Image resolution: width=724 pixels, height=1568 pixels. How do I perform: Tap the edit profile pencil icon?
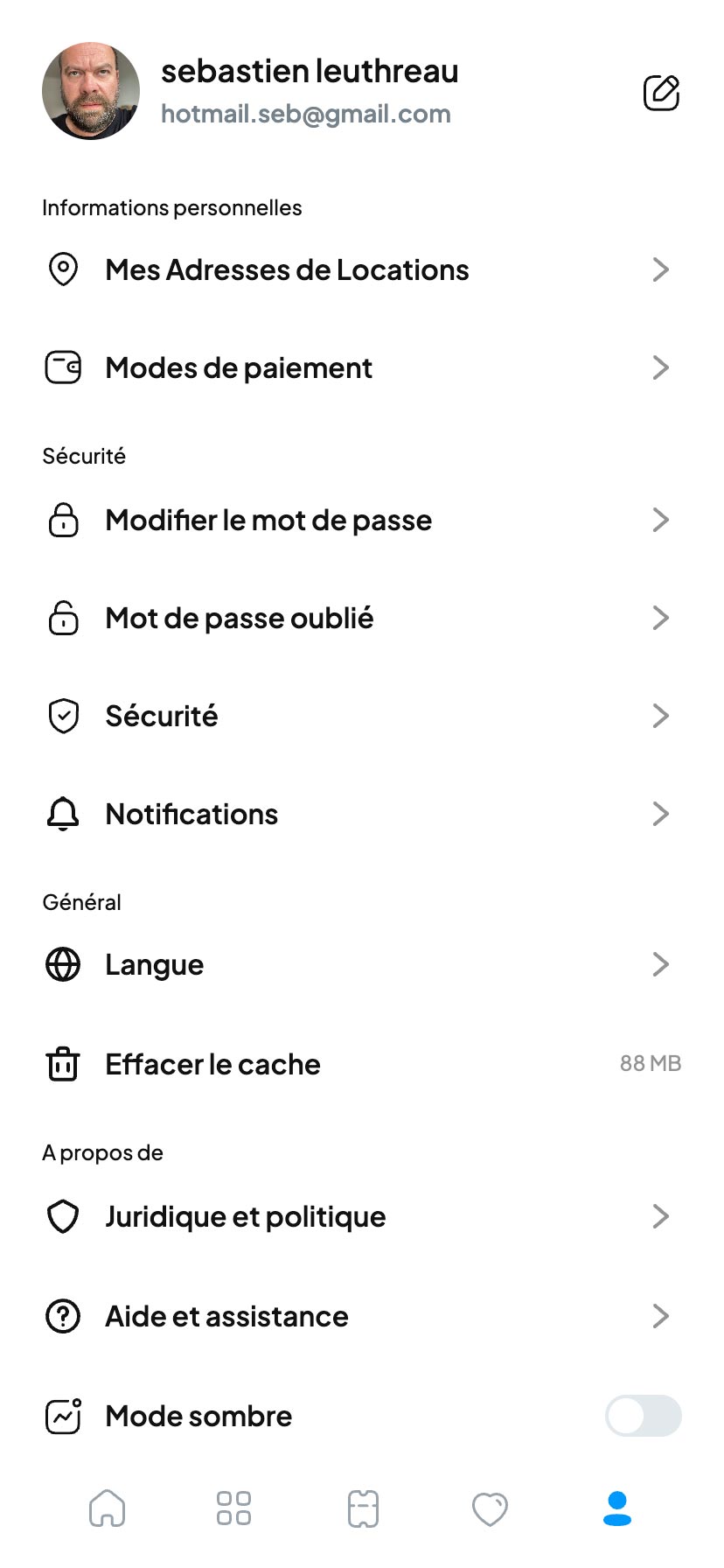click(661, 93)
